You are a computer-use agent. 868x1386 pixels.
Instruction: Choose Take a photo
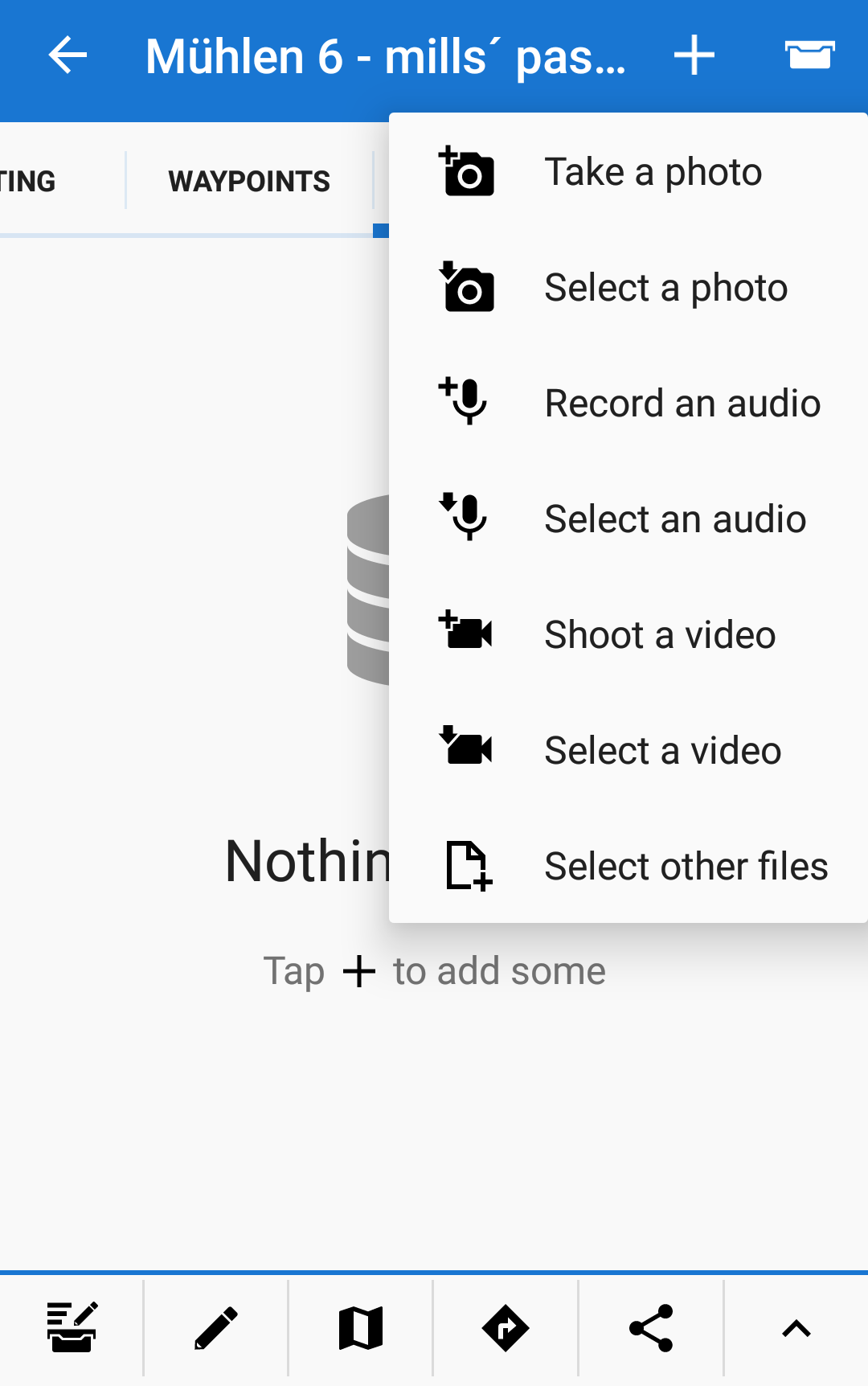pyautogui.click(x=628, y=172)
